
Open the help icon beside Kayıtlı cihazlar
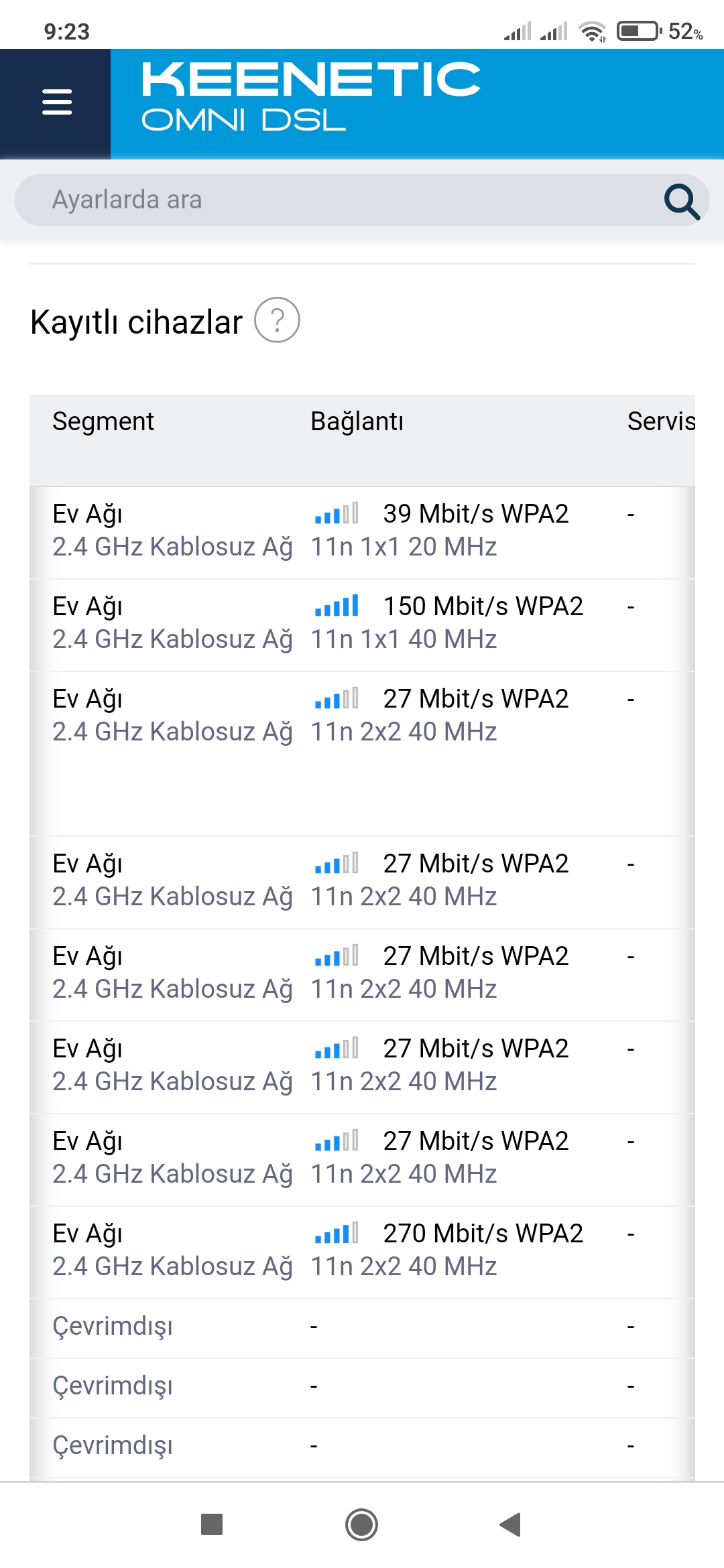[x=277, y=320]
